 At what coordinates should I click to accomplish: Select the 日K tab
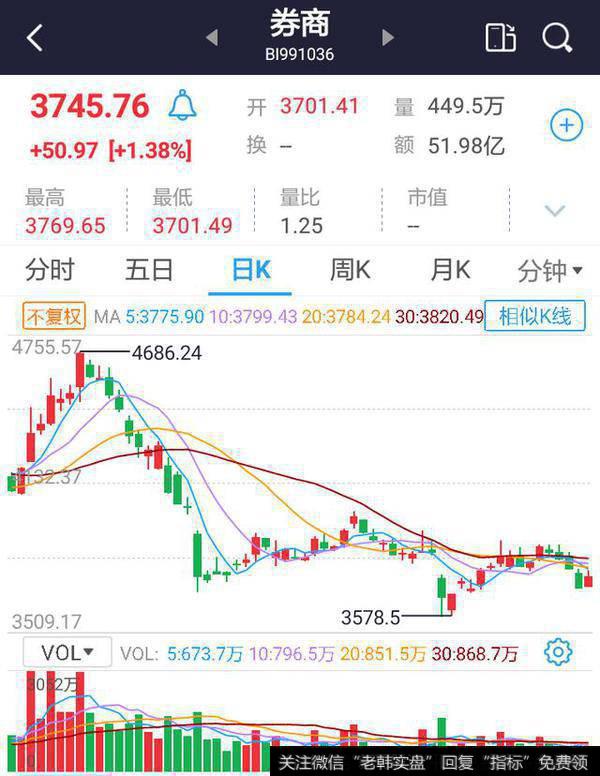250,270
